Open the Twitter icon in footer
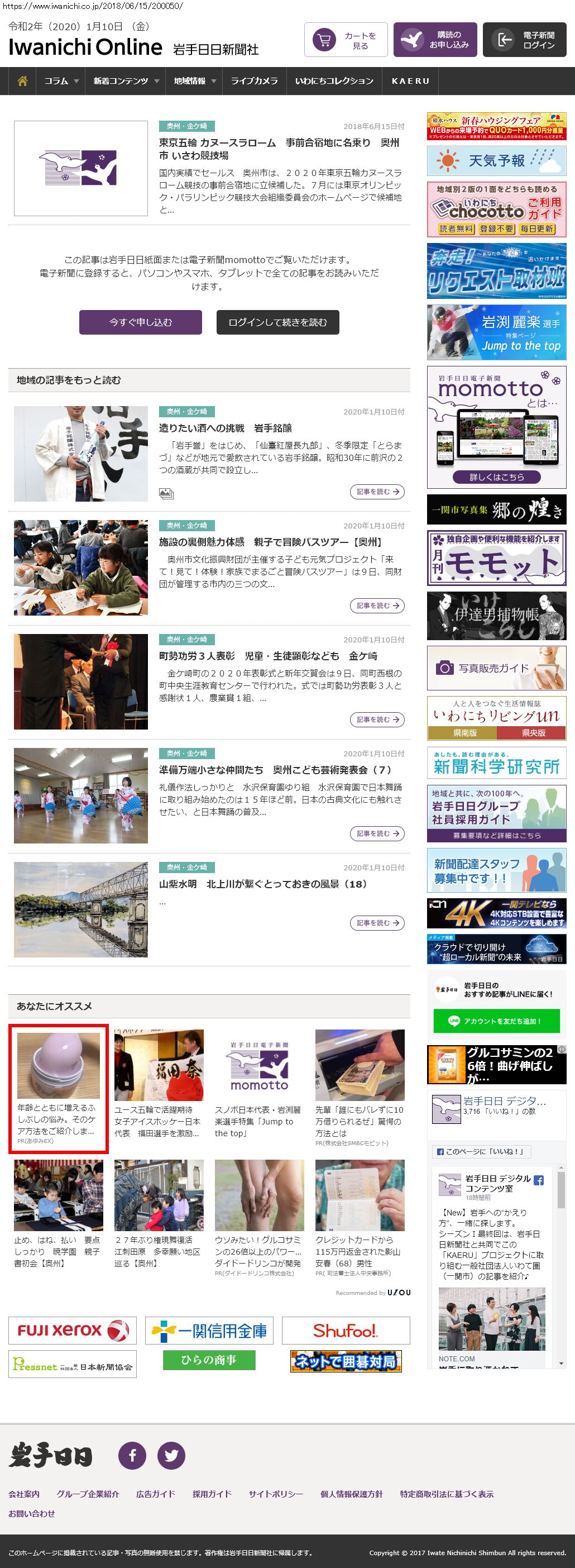This screenshot has width=575, height=1568. 171,1455
